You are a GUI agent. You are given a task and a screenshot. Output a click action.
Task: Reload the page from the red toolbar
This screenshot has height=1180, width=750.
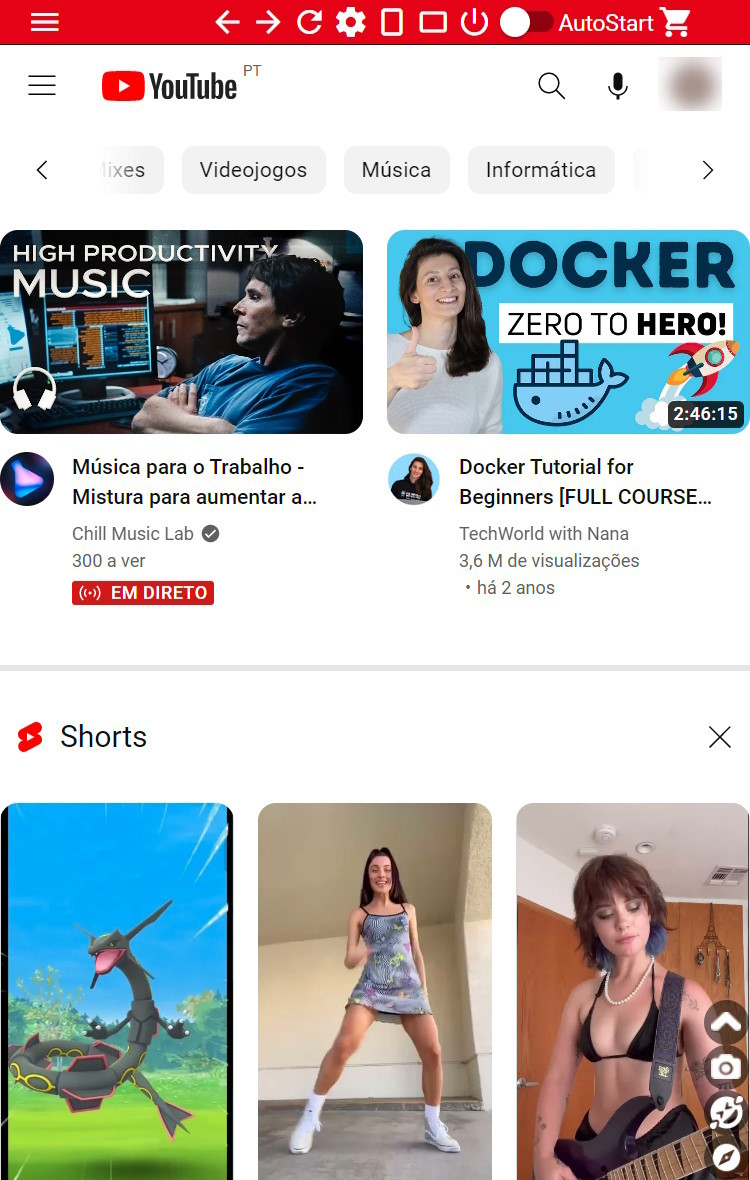pyautogui.click(x=310, y=22)
